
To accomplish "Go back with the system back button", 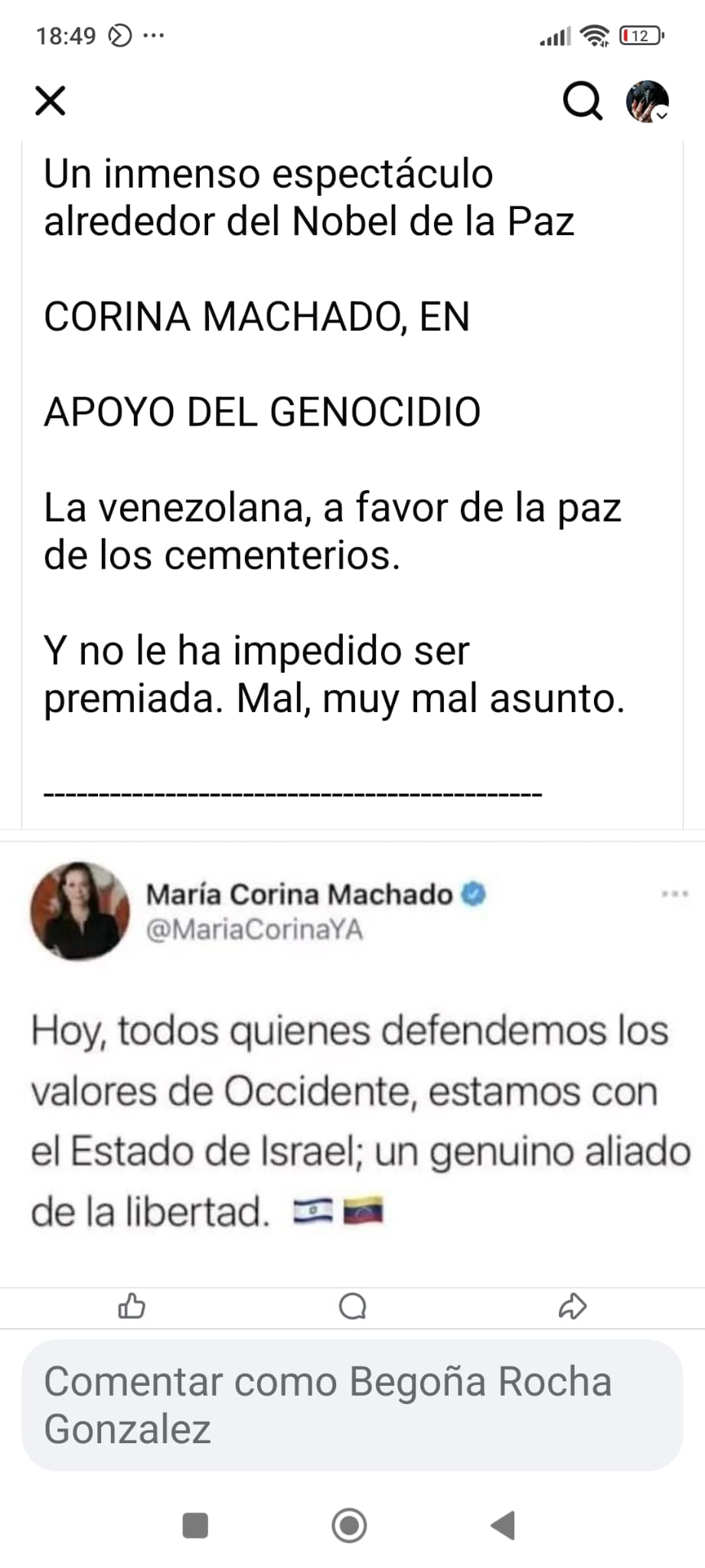I will [503, 1525].
